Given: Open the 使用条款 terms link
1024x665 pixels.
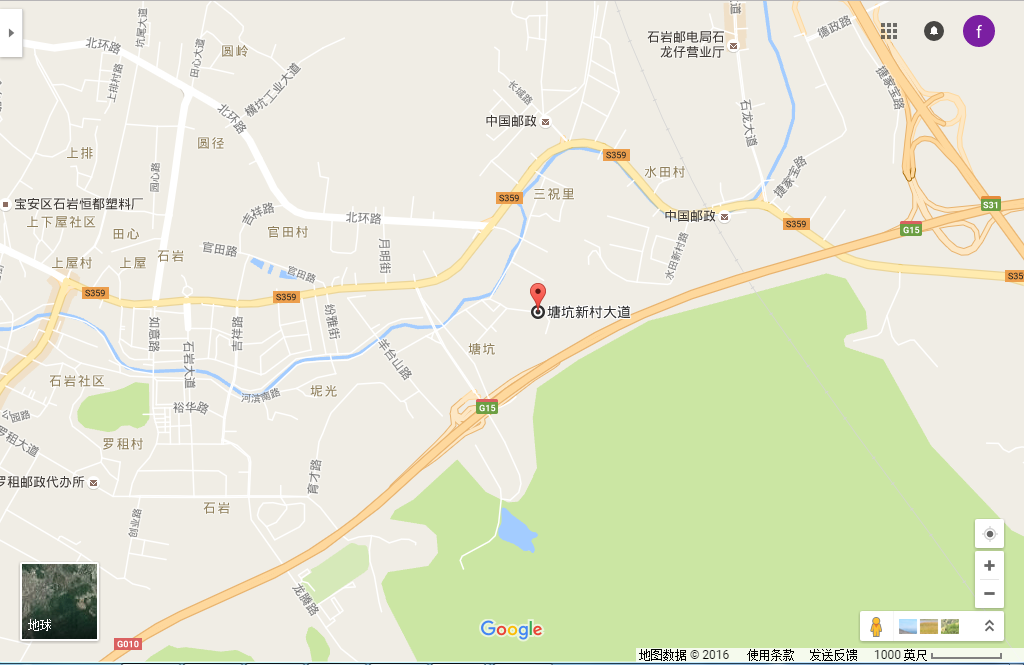Looking at the screenshot, I should [x=770, y=655].
